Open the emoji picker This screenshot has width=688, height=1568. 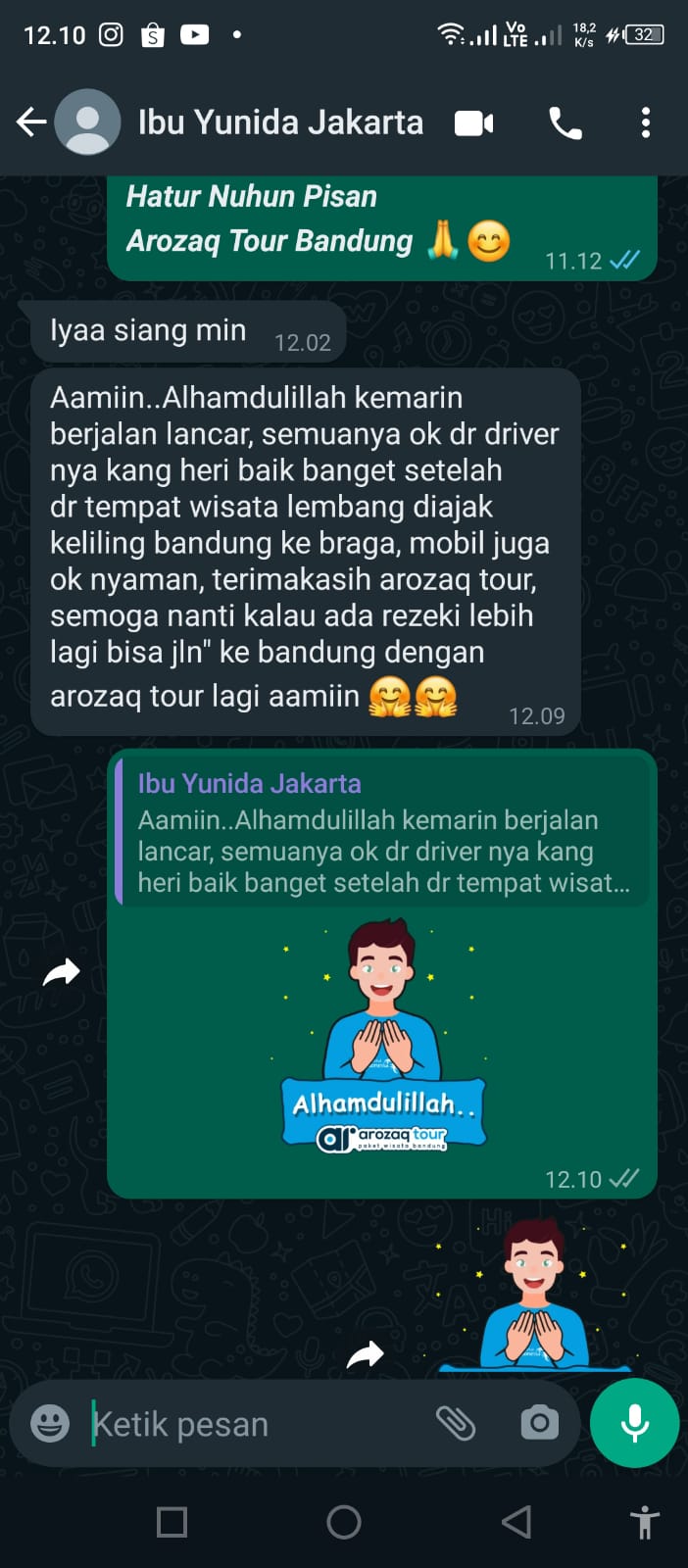tap(50, 1423)
